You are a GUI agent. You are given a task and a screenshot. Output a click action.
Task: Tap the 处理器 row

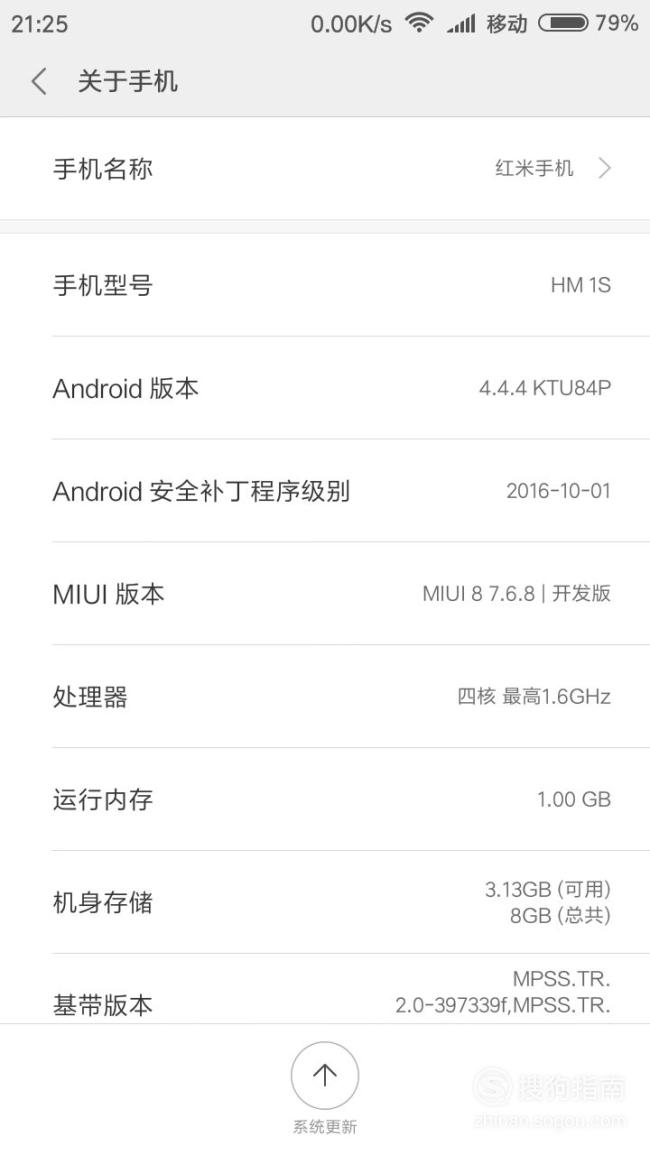(325, 697)
